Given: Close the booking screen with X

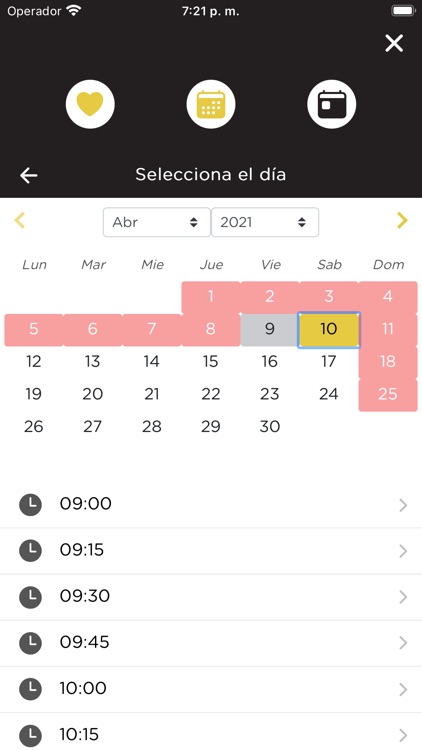Looking at the screenshot, I should 394,44.
